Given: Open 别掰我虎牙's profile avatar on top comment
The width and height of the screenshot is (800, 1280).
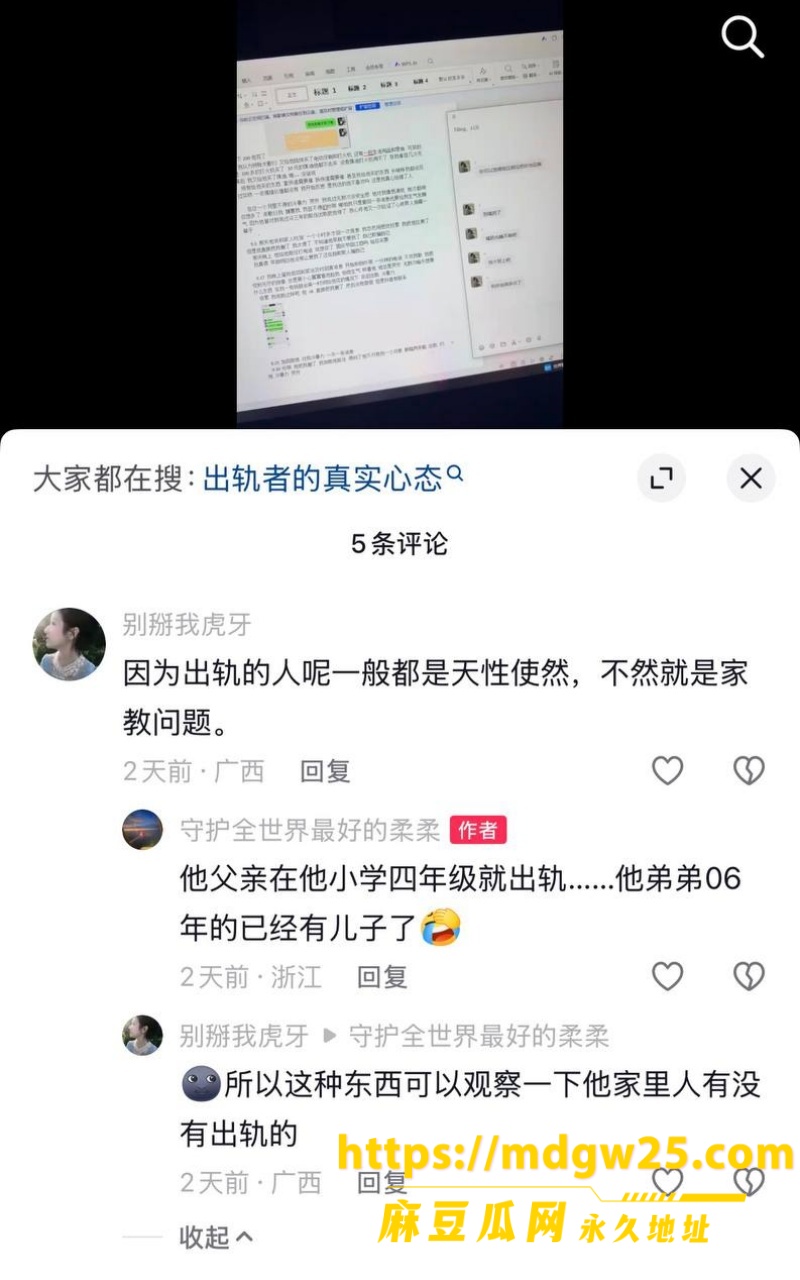Looking at the screenshot, I should 69,644.
